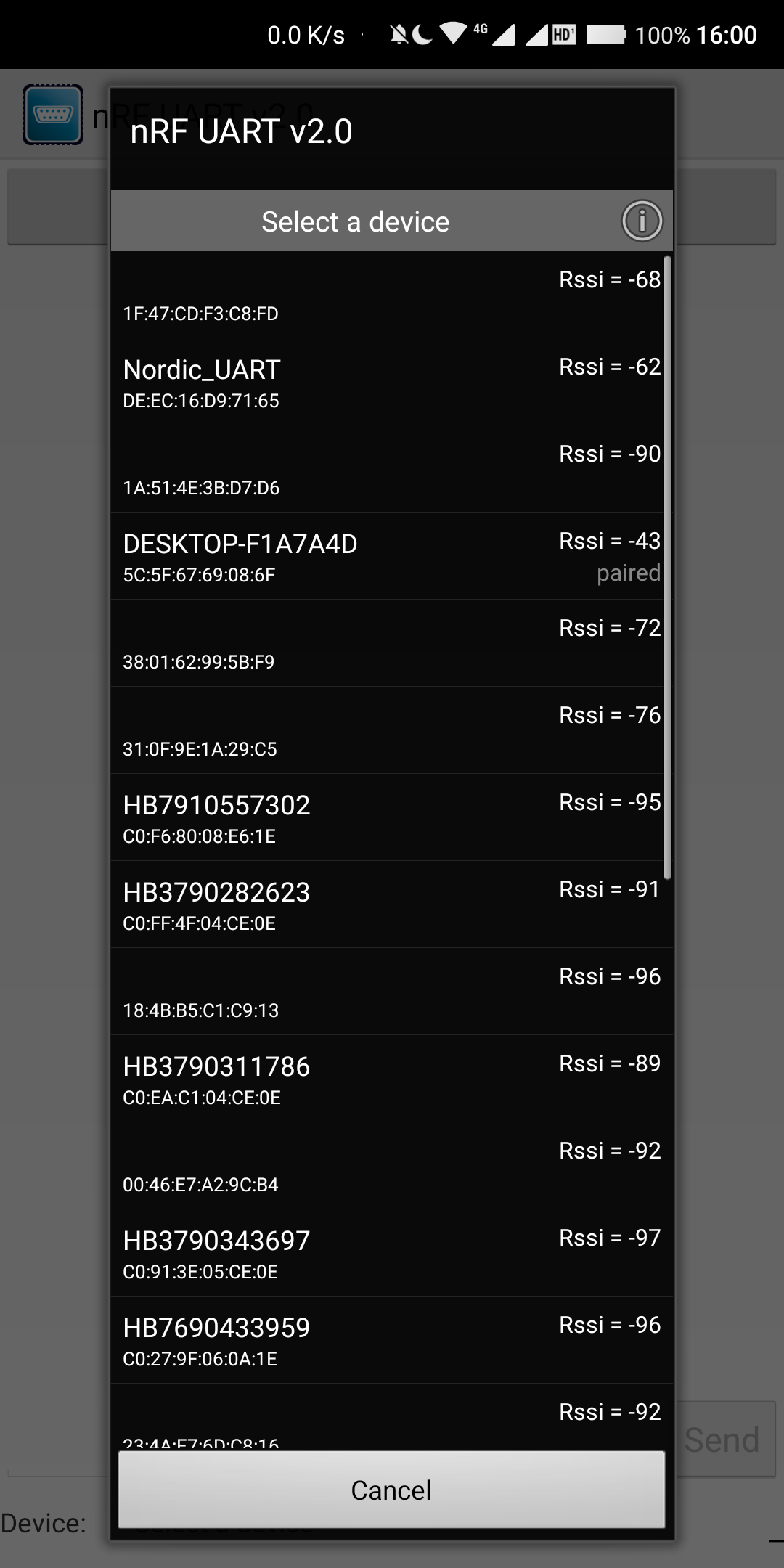Select the HB3790311786 device
The height and width of the screenshot is (1568, 784).
pos(392,1079)
